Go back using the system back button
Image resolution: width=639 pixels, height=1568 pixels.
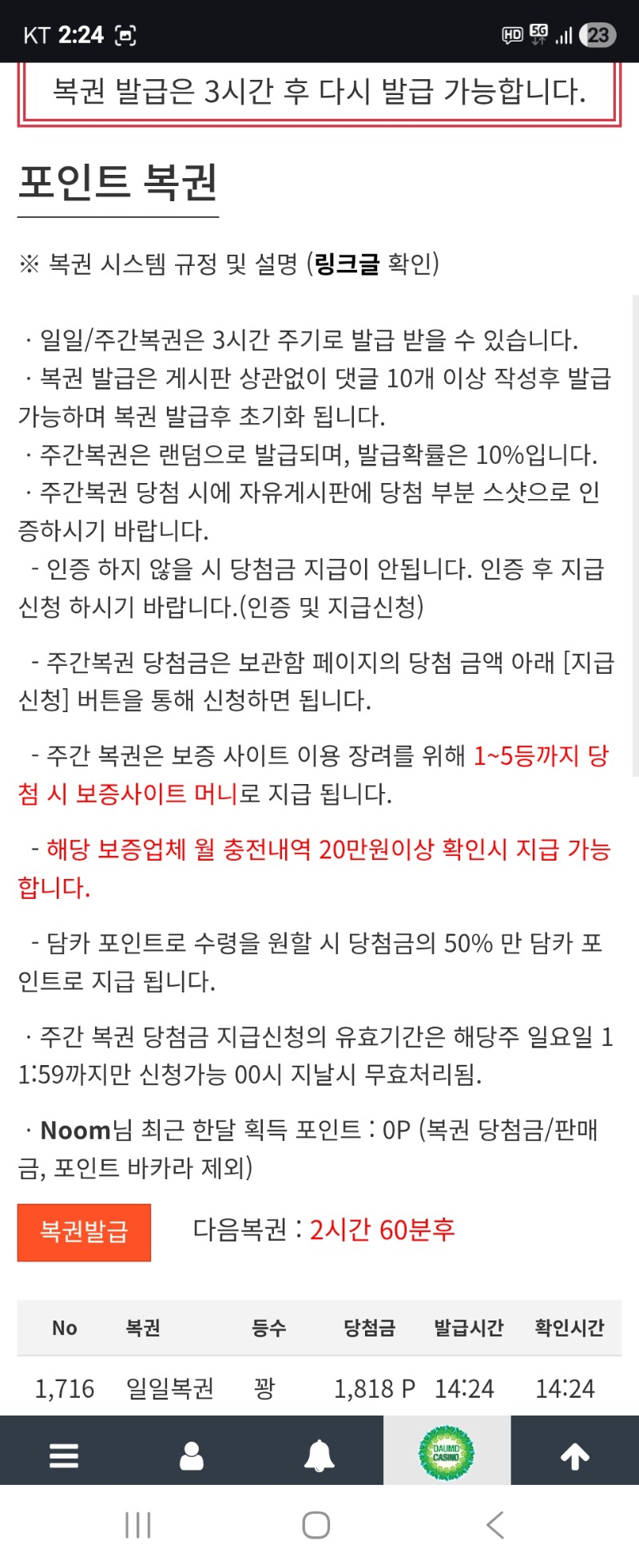(495, 1525)
